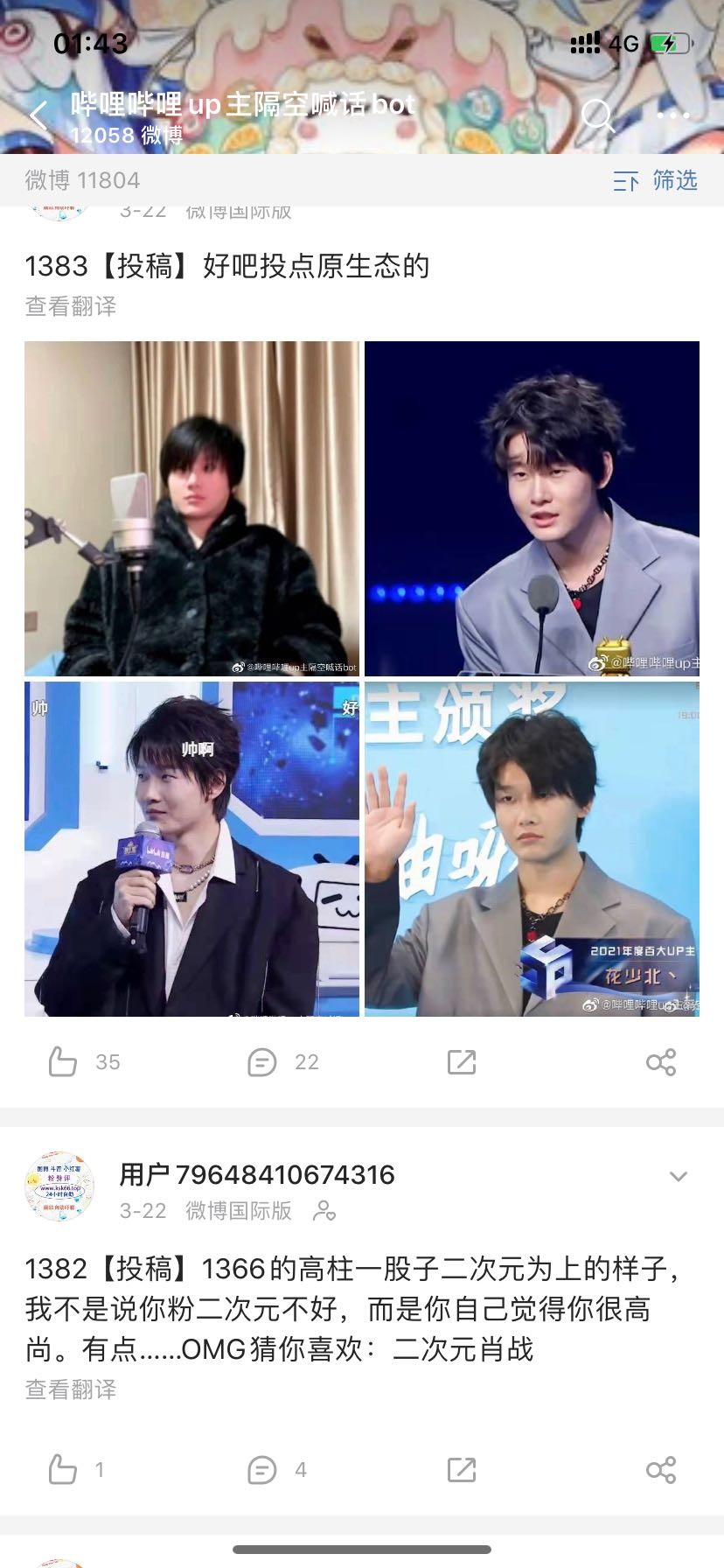Open the 筛选 filter options
The height and width of the screenshot is (1568, 724).
pyautogui.click(x=656, y=181)
